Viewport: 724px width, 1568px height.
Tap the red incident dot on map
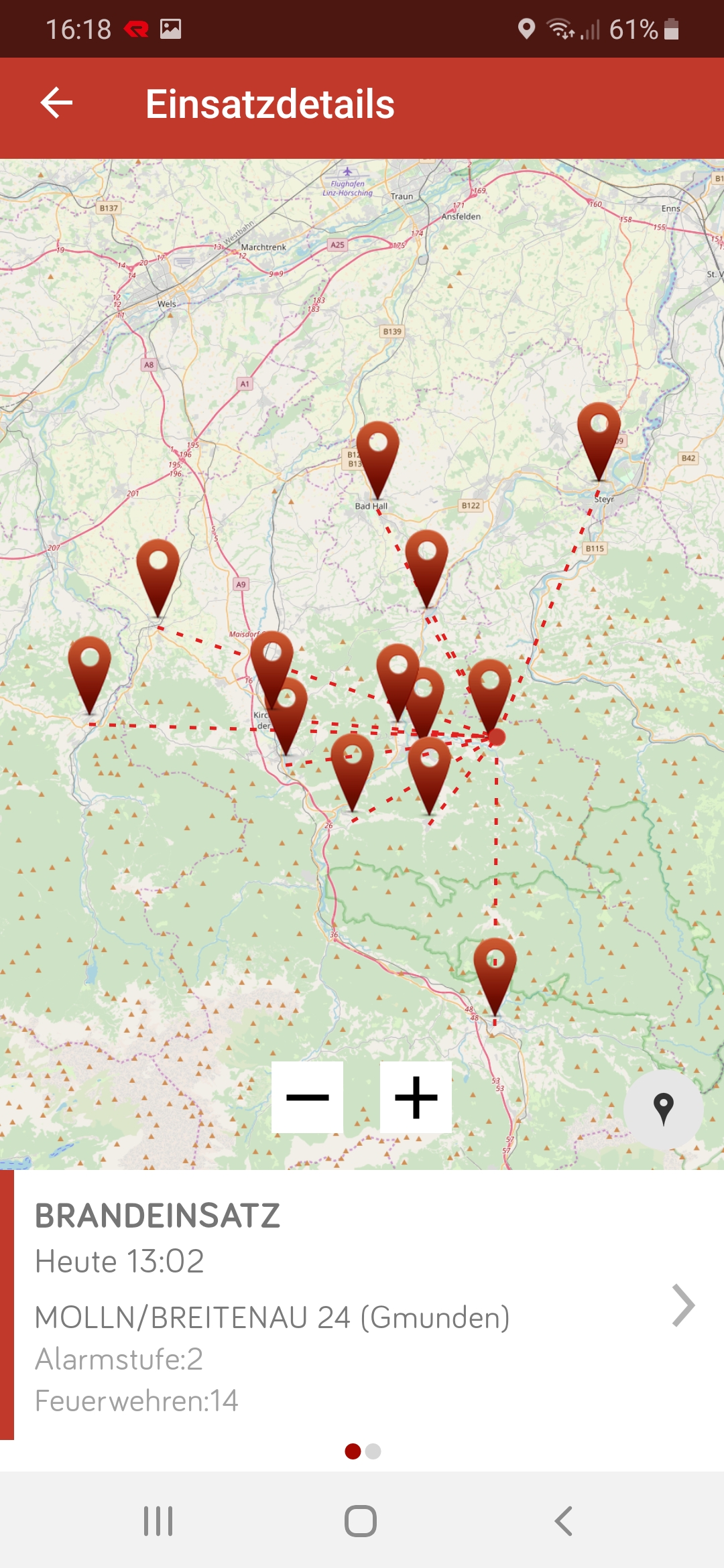496,737
